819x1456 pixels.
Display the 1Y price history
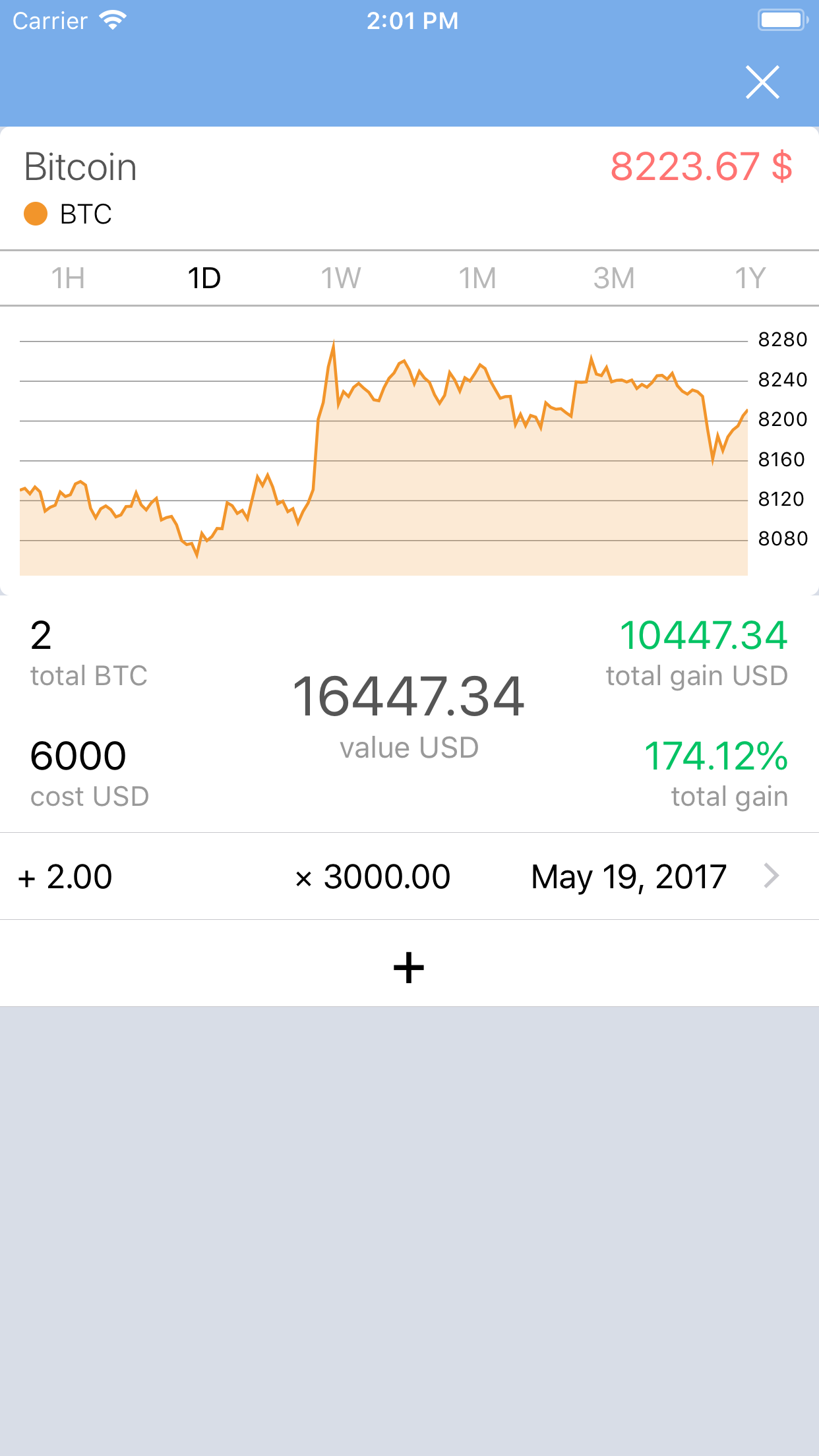coord(750,278)
